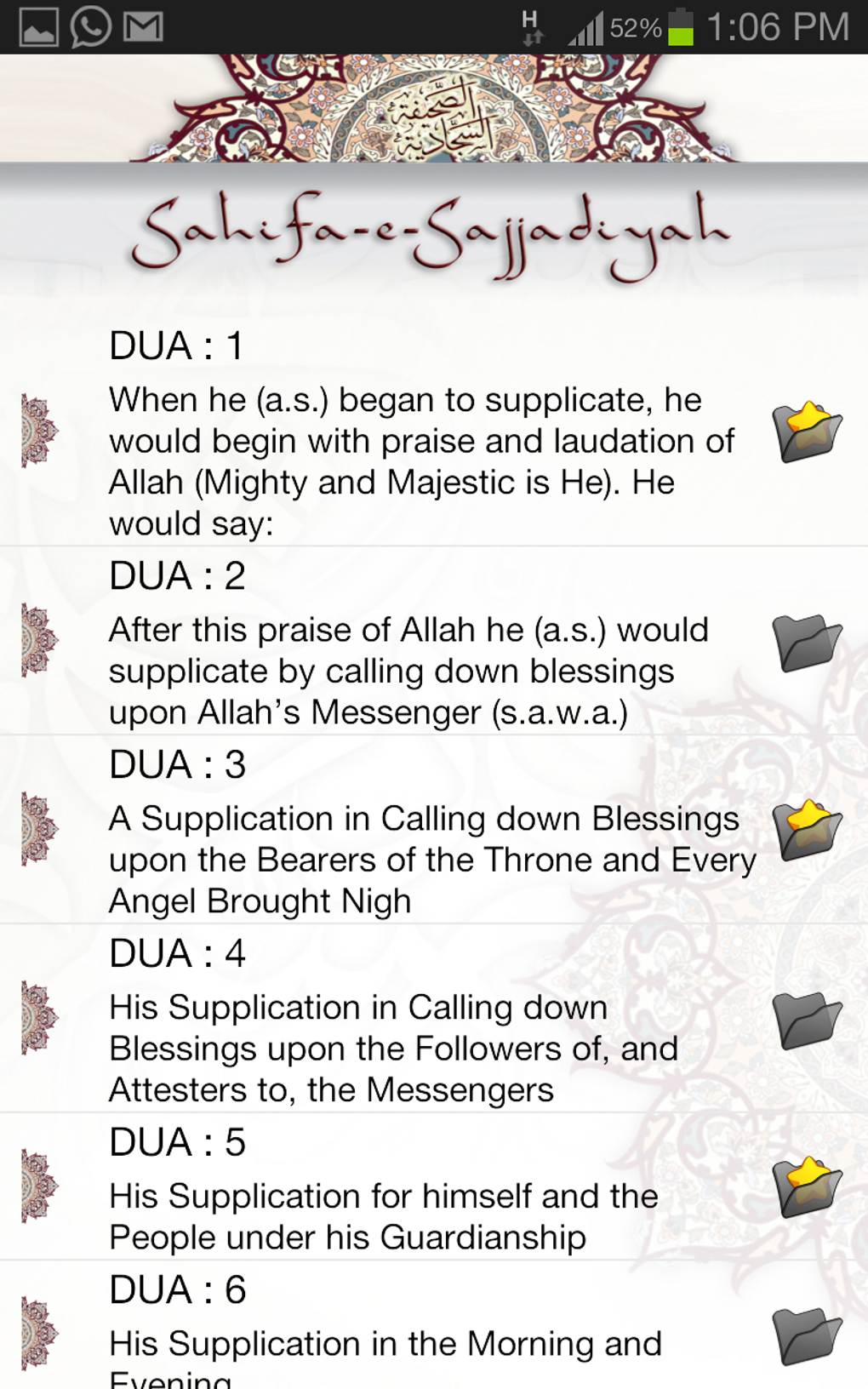Mark DUA : 4 as favorite
This screenshot has height=1389, width=868.
coord(806,1020)
